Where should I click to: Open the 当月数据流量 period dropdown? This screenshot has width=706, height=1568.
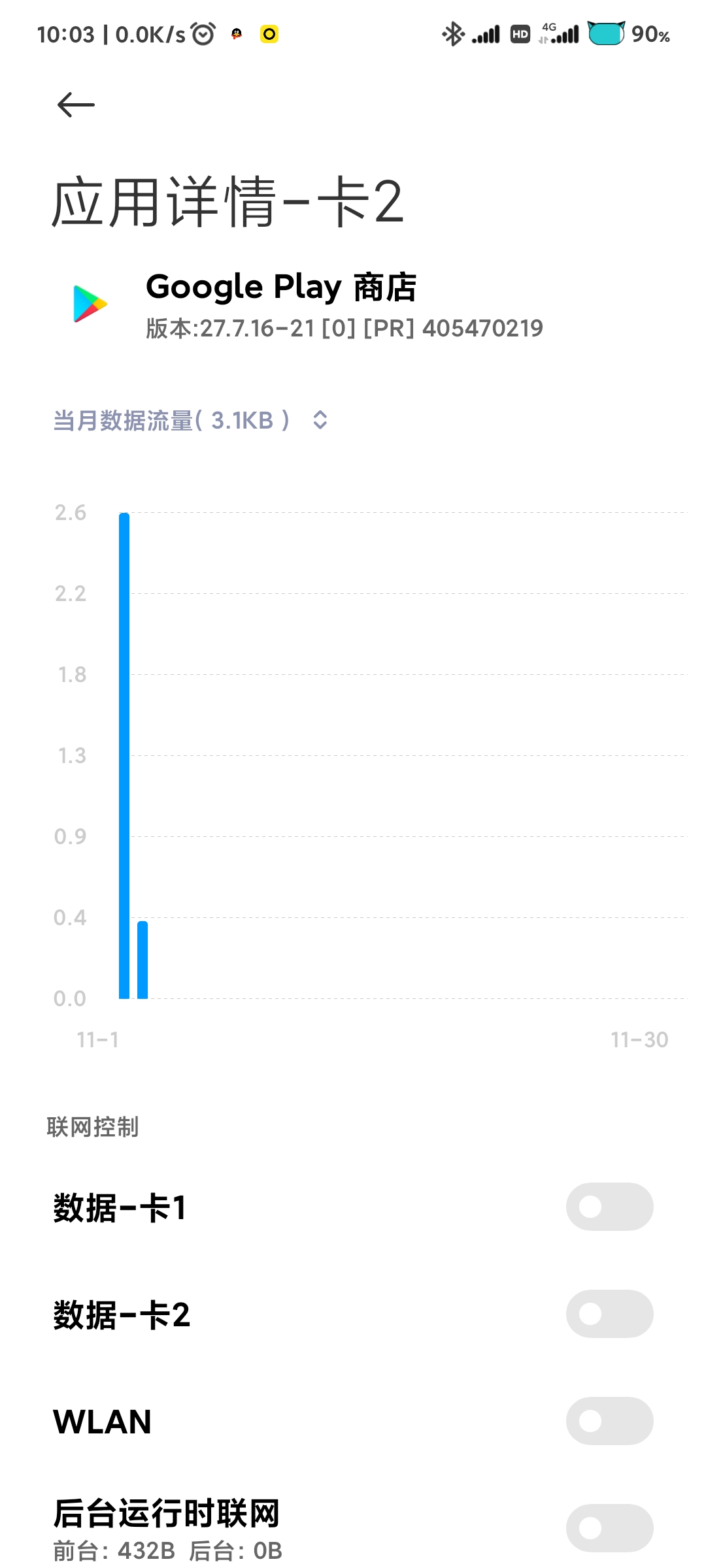click(x=190, y=420)
